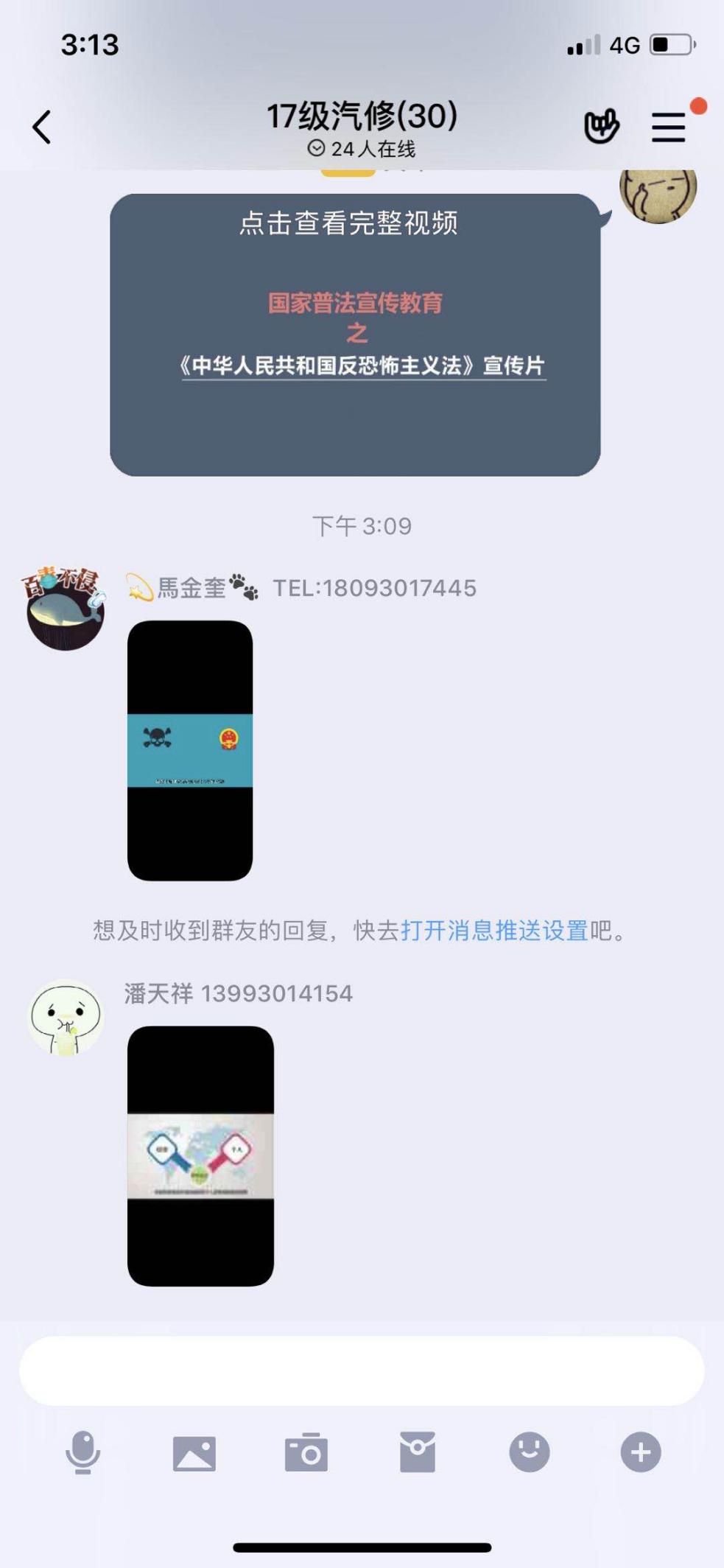Choose a photo from the gallery
This screenshot has width=724, height=1568.
[194, 1453]
